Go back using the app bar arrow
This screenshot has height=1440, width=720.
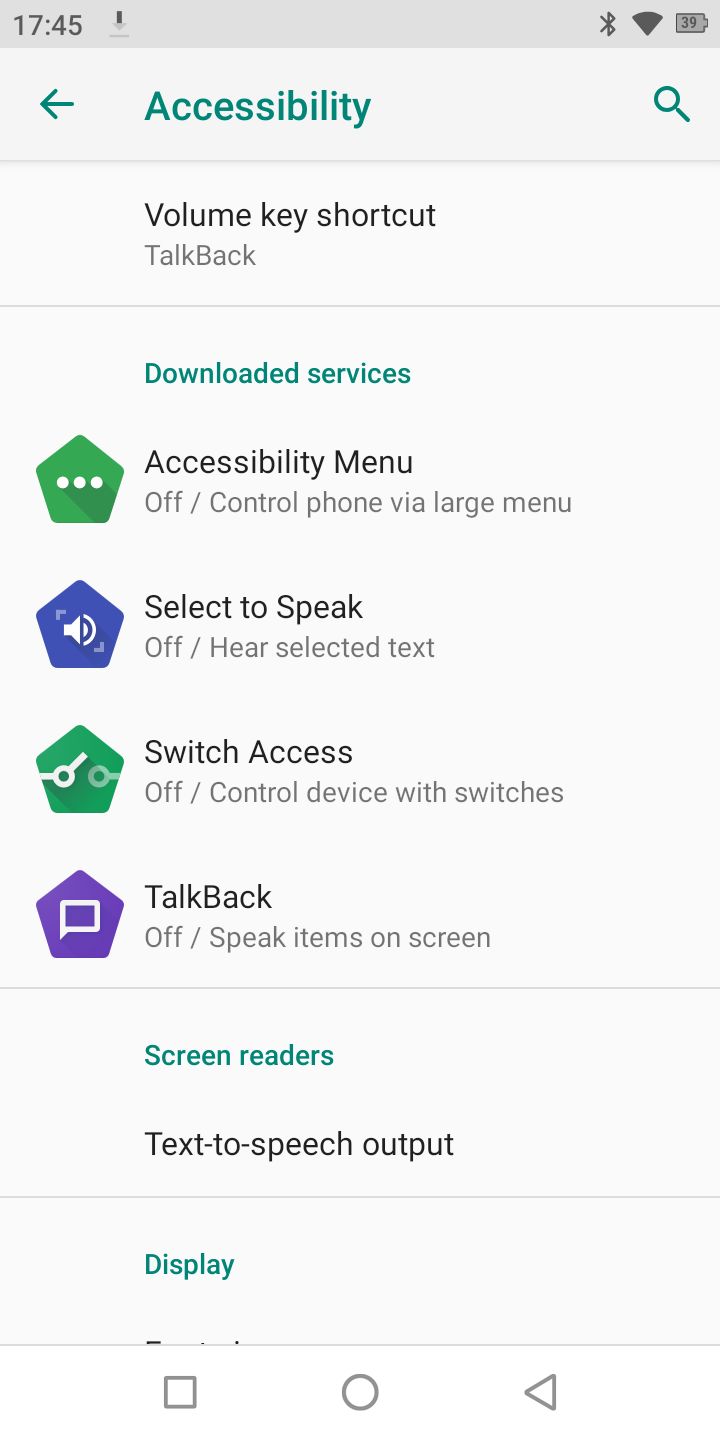point(57,104)
